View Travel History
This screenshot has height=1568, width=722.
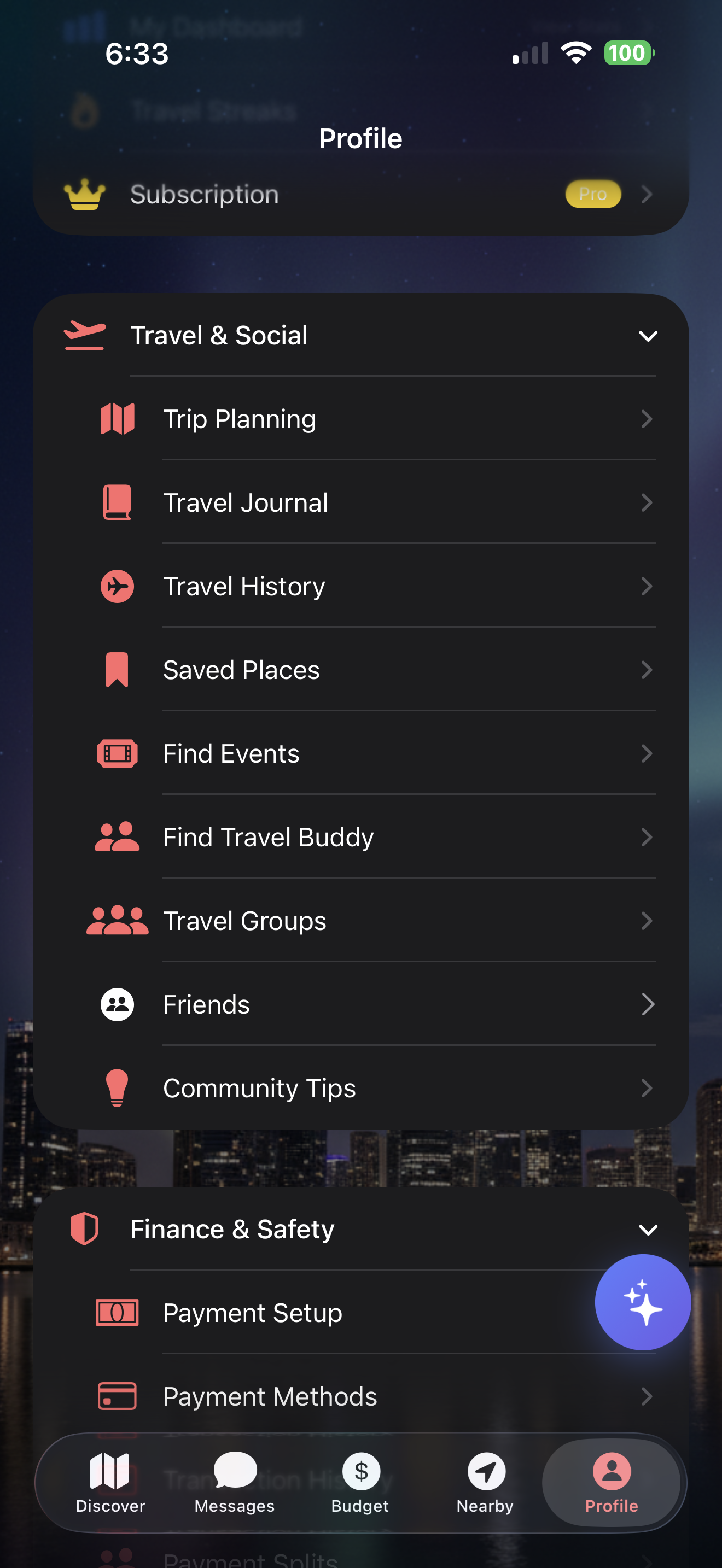tap(360, 586)
